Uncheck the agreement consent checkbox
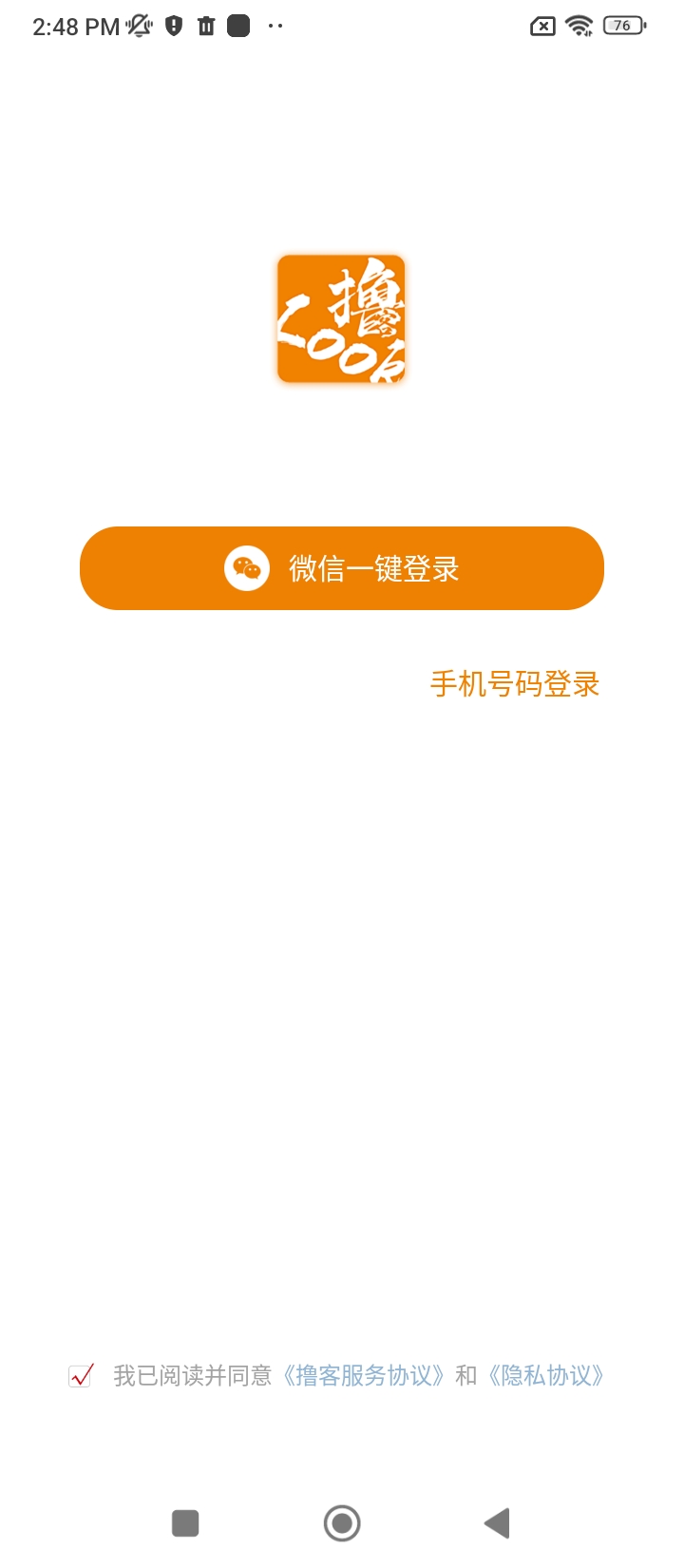Image resolution: width=684 pixels, height=1568 pixels. click(x=82, y=1375)
